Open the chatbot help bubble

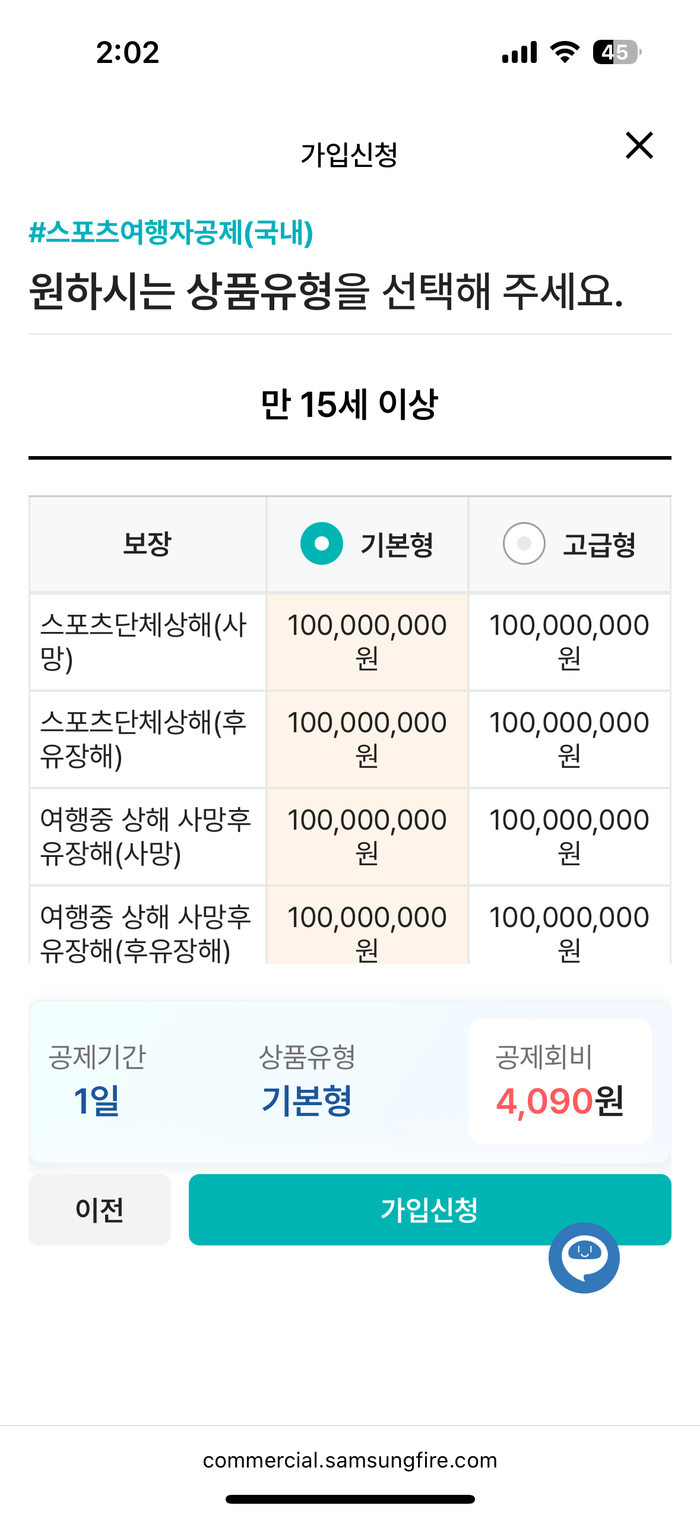[584, 1258]
